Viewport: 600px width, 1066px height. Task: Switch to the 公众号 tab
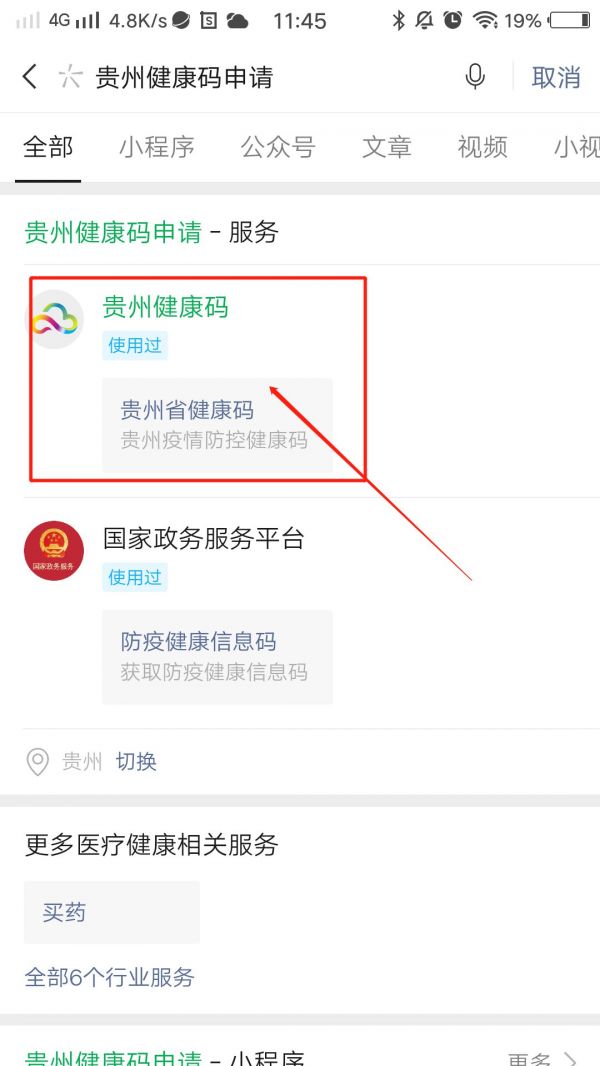tap(278, 147)
